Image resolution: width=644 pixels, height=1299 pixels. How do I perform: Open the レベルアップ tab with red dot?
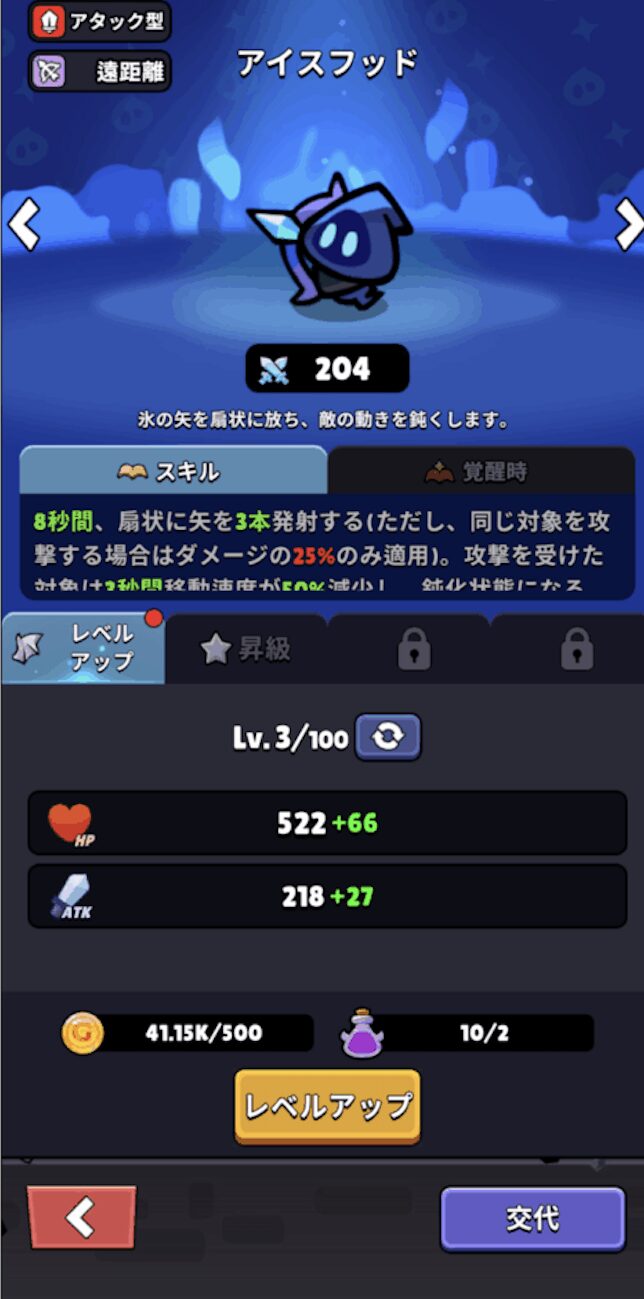[83, 648]
